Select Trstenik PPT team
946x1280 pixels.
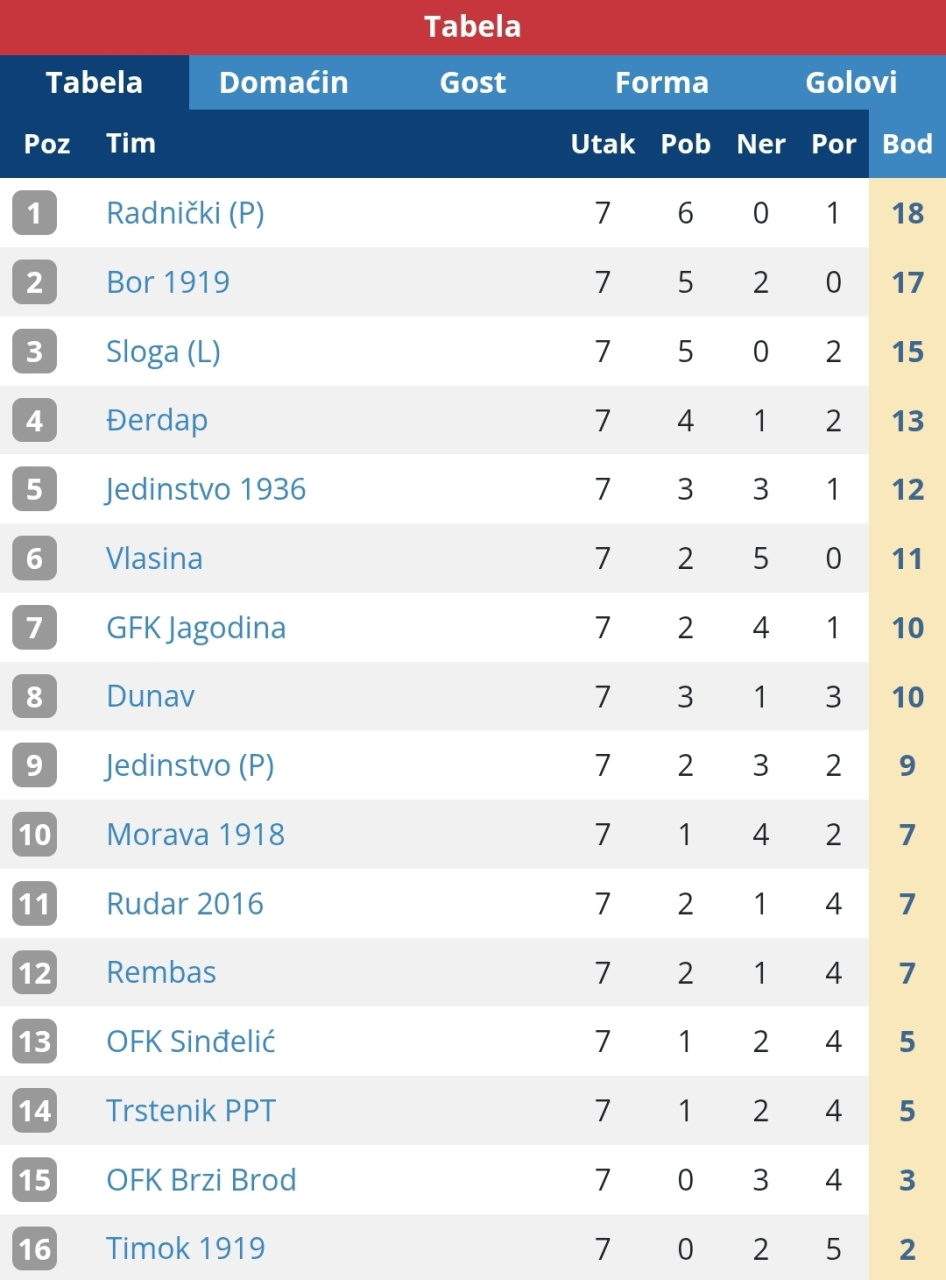point(191,1110)
